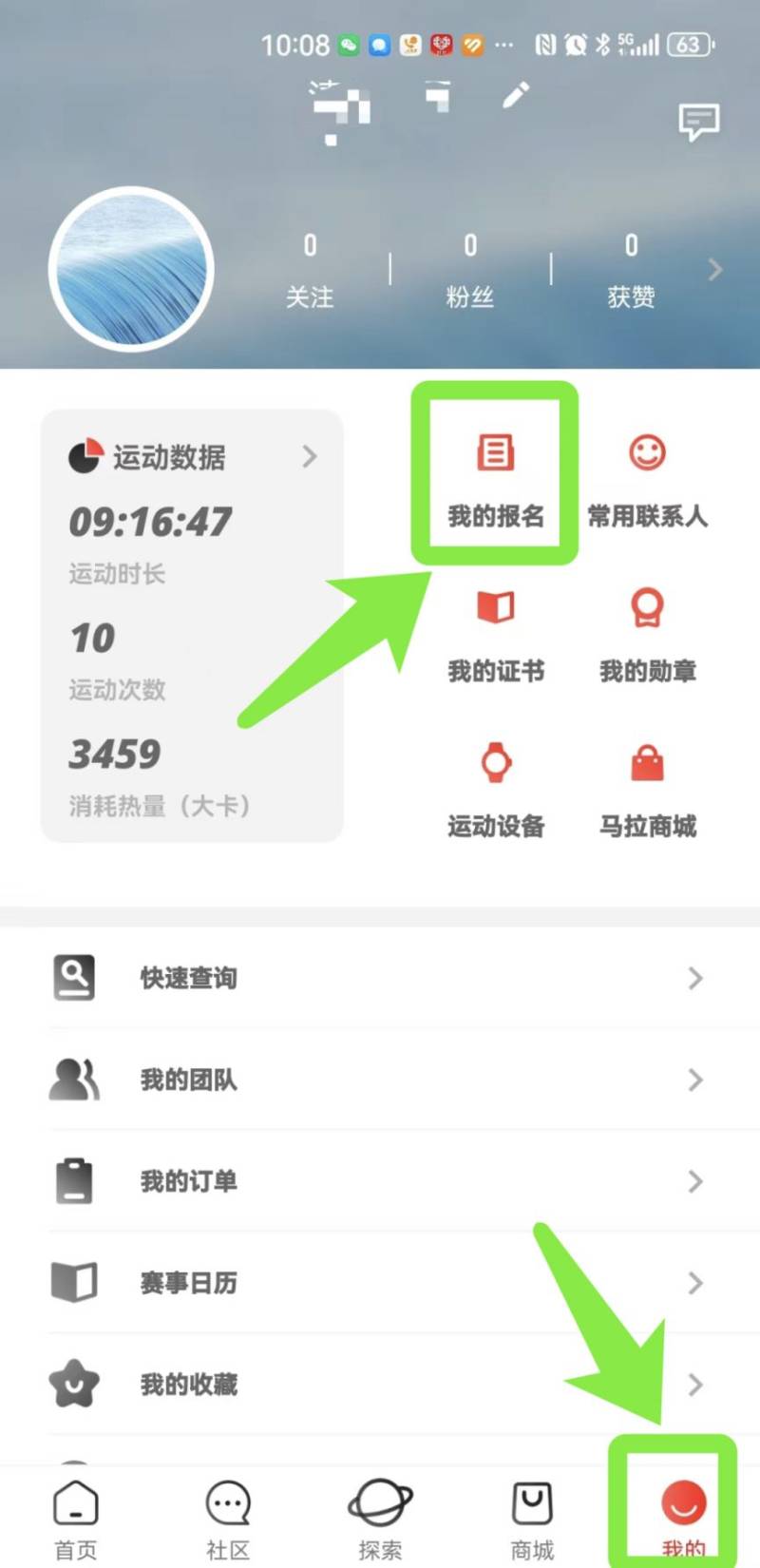This screenshot has height=1568, width=760.
Task: Open the message notification icon top right
Action: pyautogui.click(x=698, y=122)
